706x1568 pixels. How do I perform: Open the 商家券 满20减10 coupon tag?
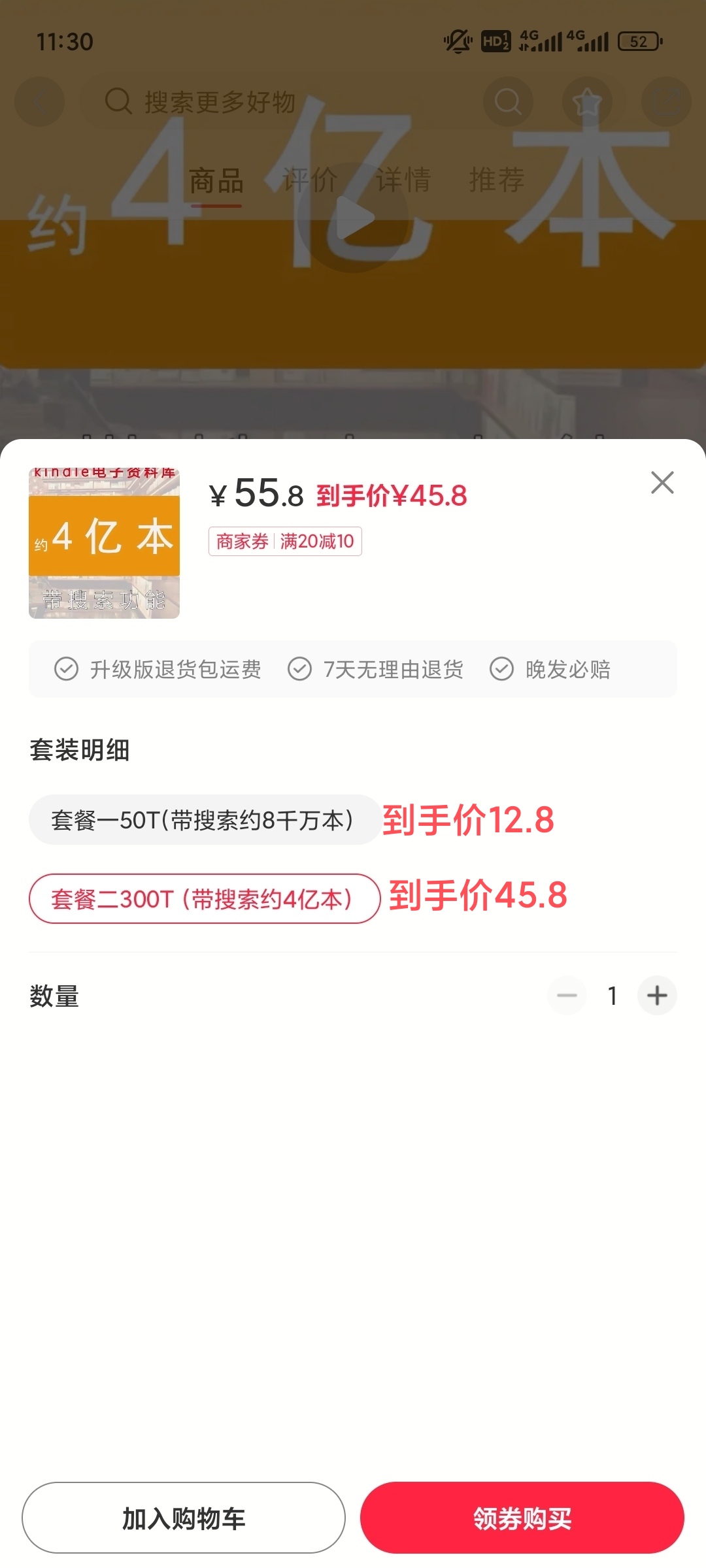click(285, 542)
